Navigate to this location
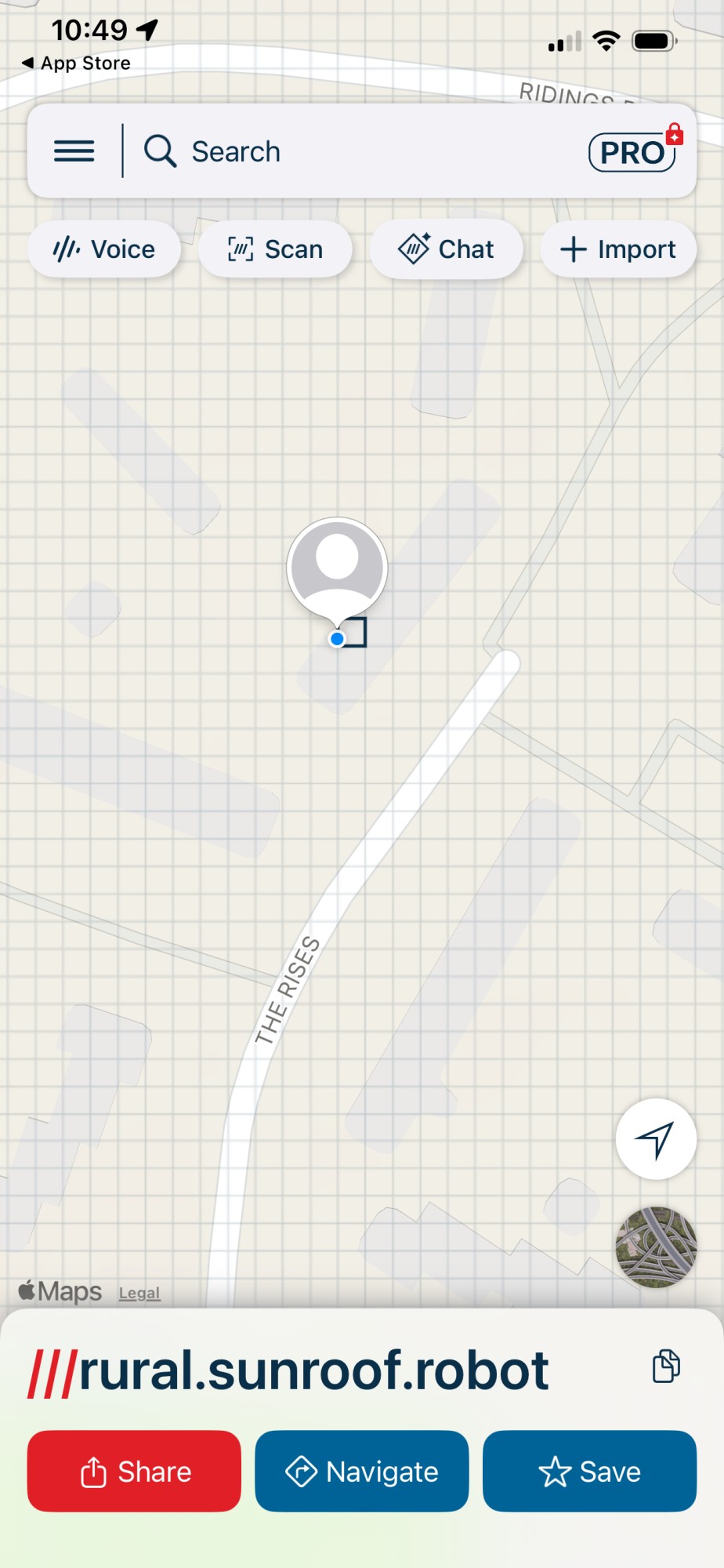 click(361, 1472)
